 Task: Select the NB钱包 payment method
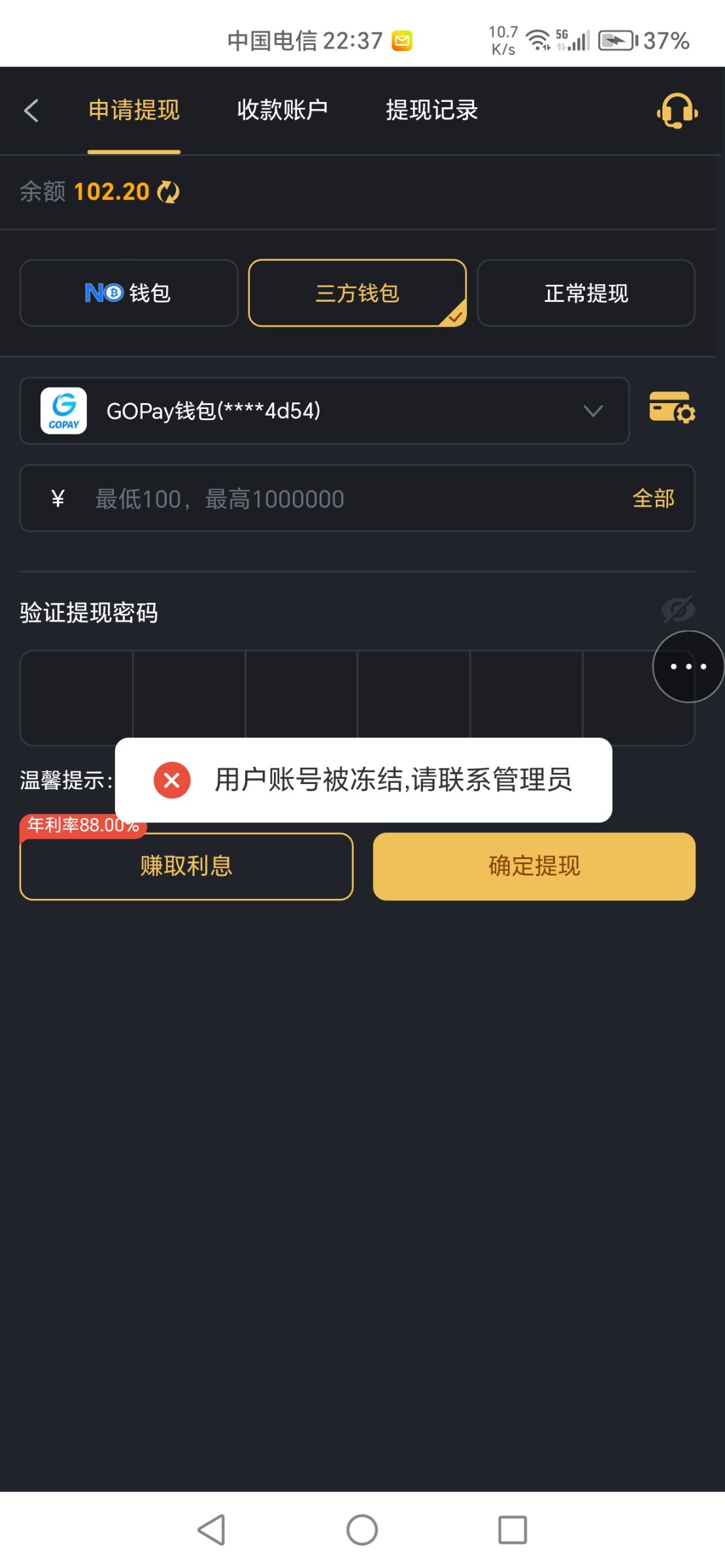[x=128, y=293]
